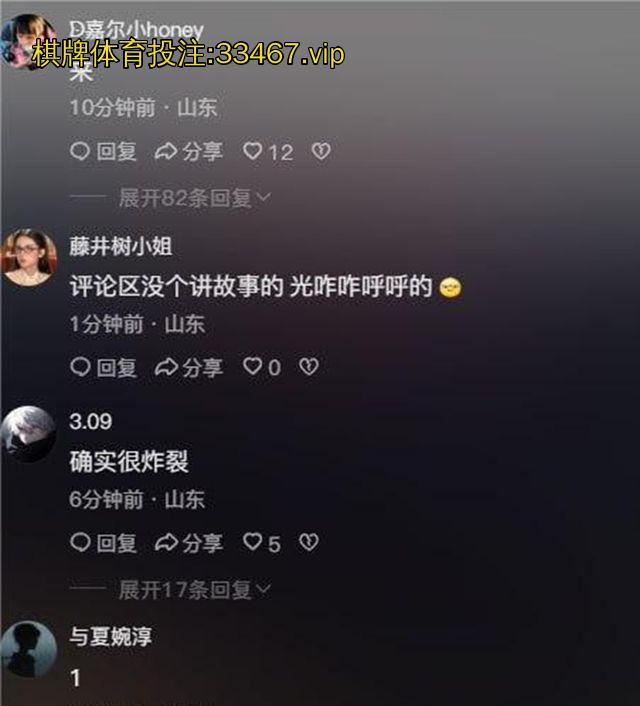The image size is (640, 706).
Task: Share the 确实很炸裂 comment
Action: [x=188, y=543]
